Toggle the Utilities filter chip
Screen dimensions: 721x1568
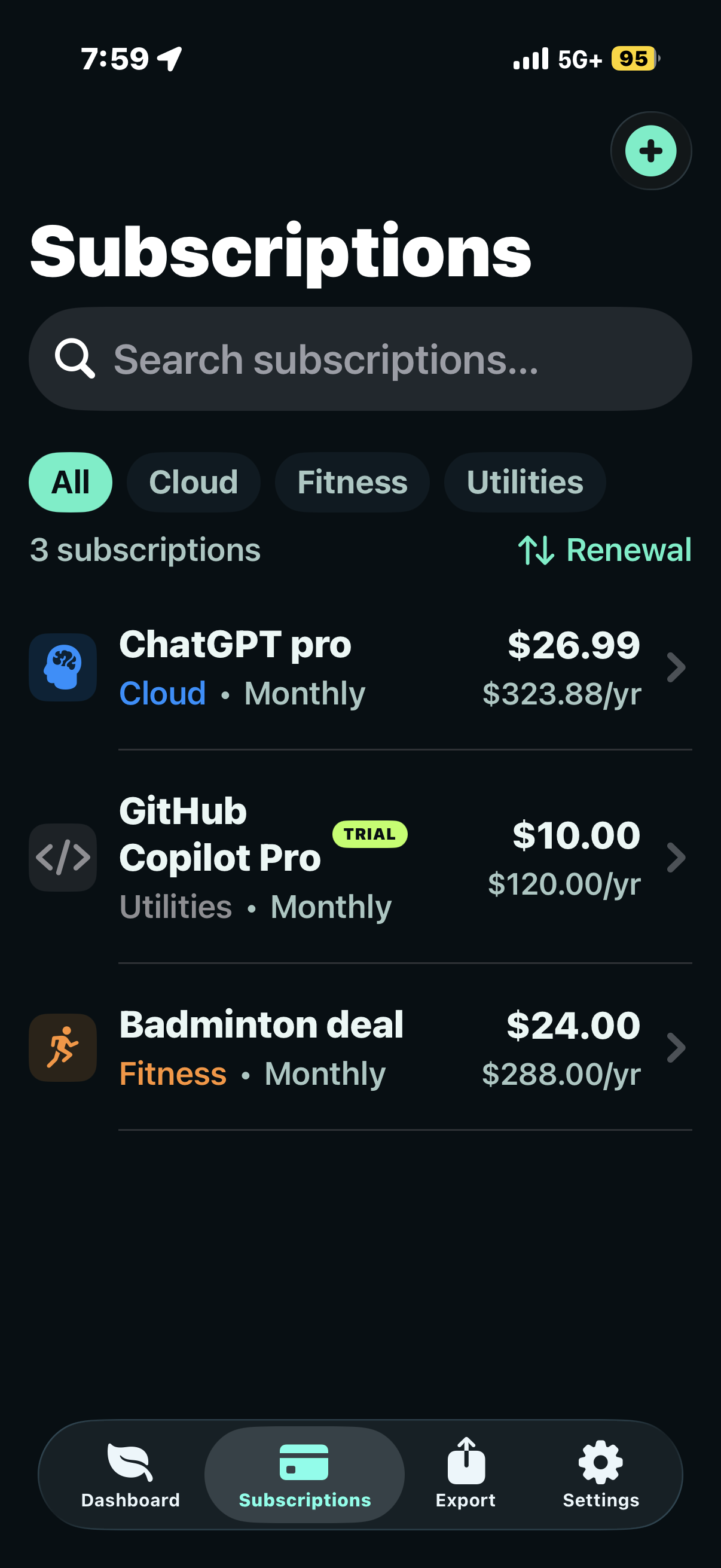524,481
